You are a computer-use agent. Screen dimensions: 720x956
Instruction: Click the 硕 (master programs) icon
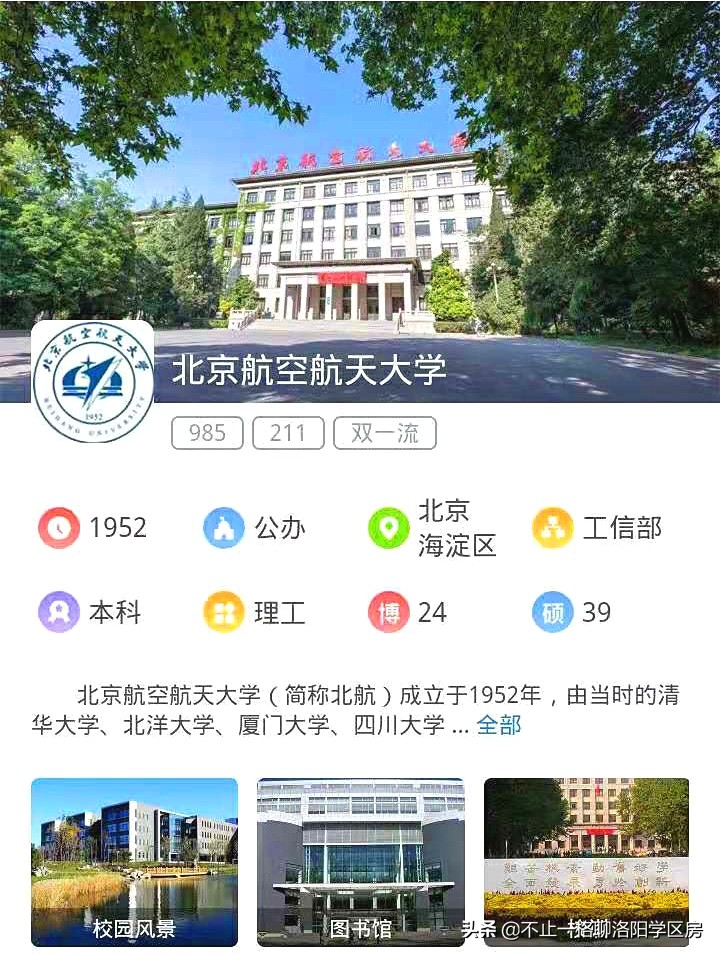tap(553, 612)
